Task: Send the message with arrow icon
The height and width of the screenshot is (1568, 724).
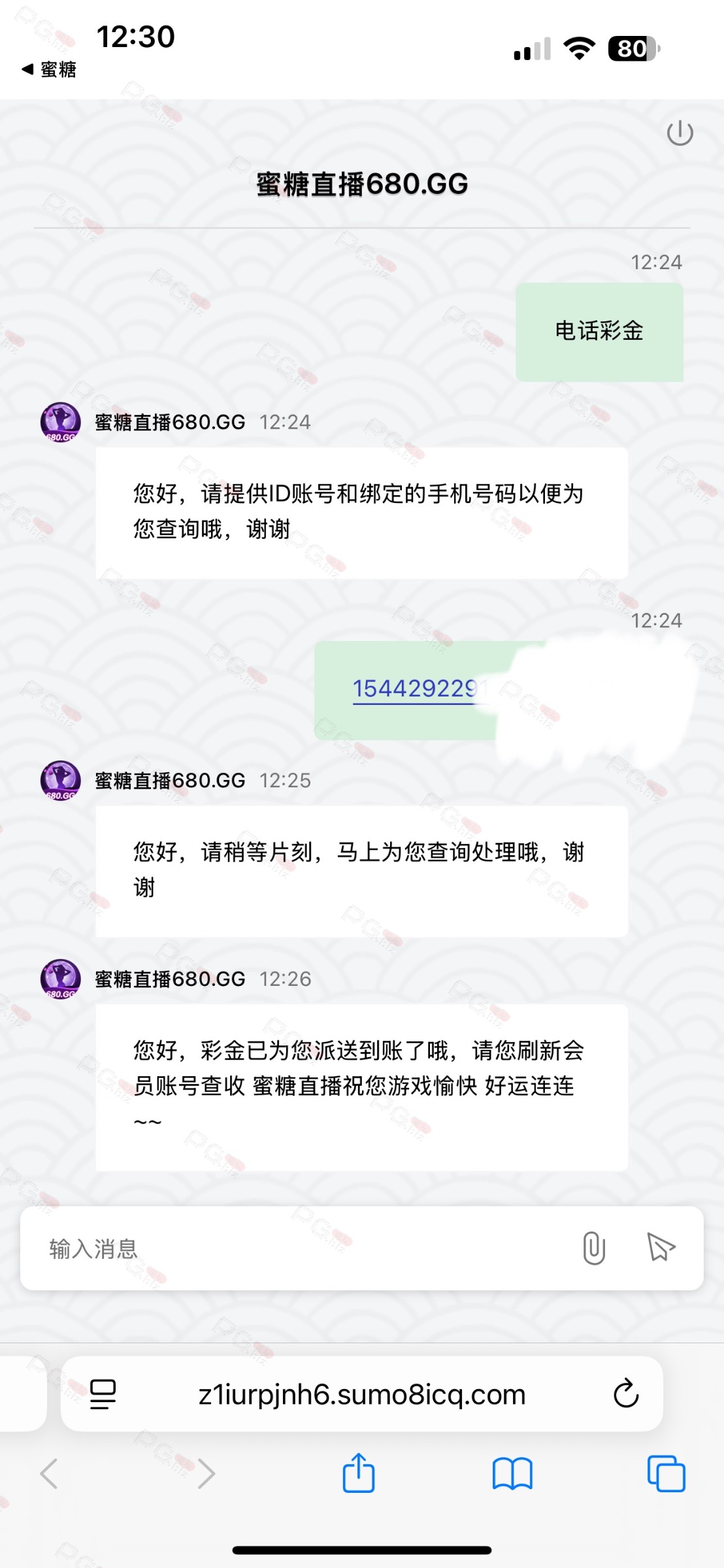Action: 661,1247
